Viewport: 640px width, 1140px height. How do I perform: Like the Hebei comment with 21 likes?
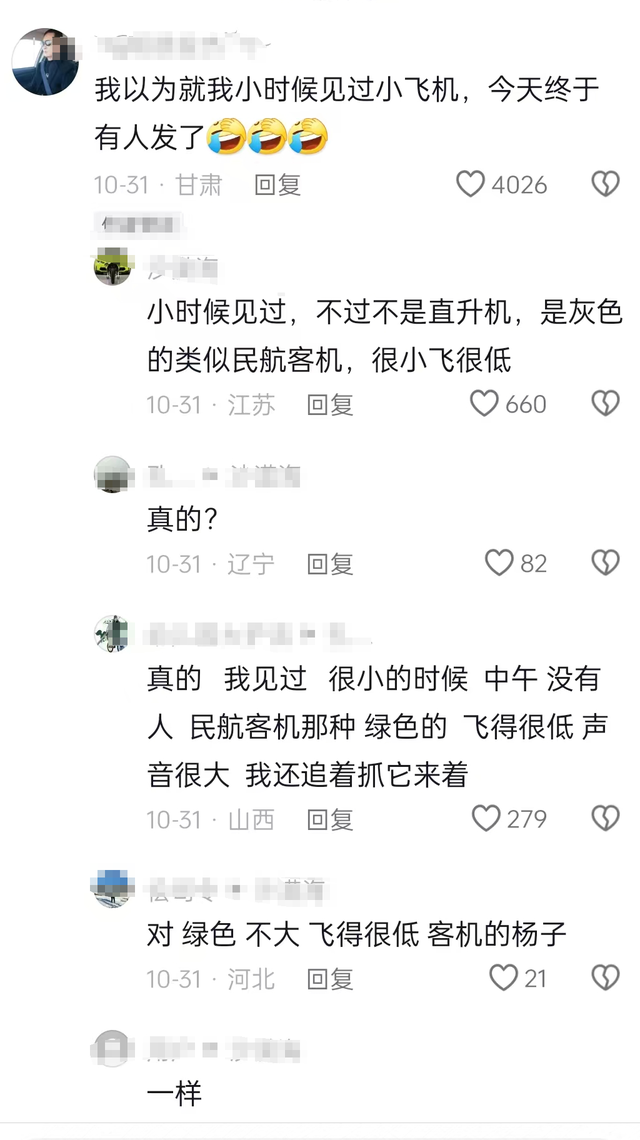[503, 978]
